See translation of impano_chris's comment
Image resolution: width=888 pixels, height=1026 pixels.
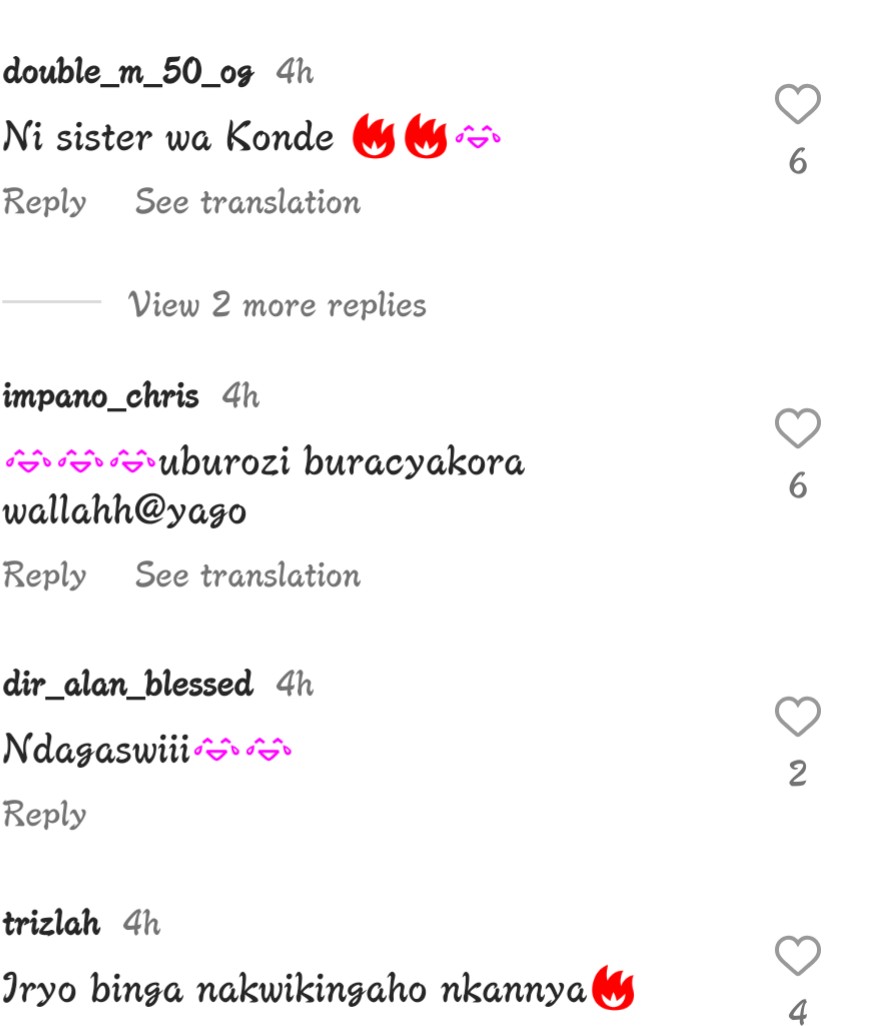tap(248, 575)
